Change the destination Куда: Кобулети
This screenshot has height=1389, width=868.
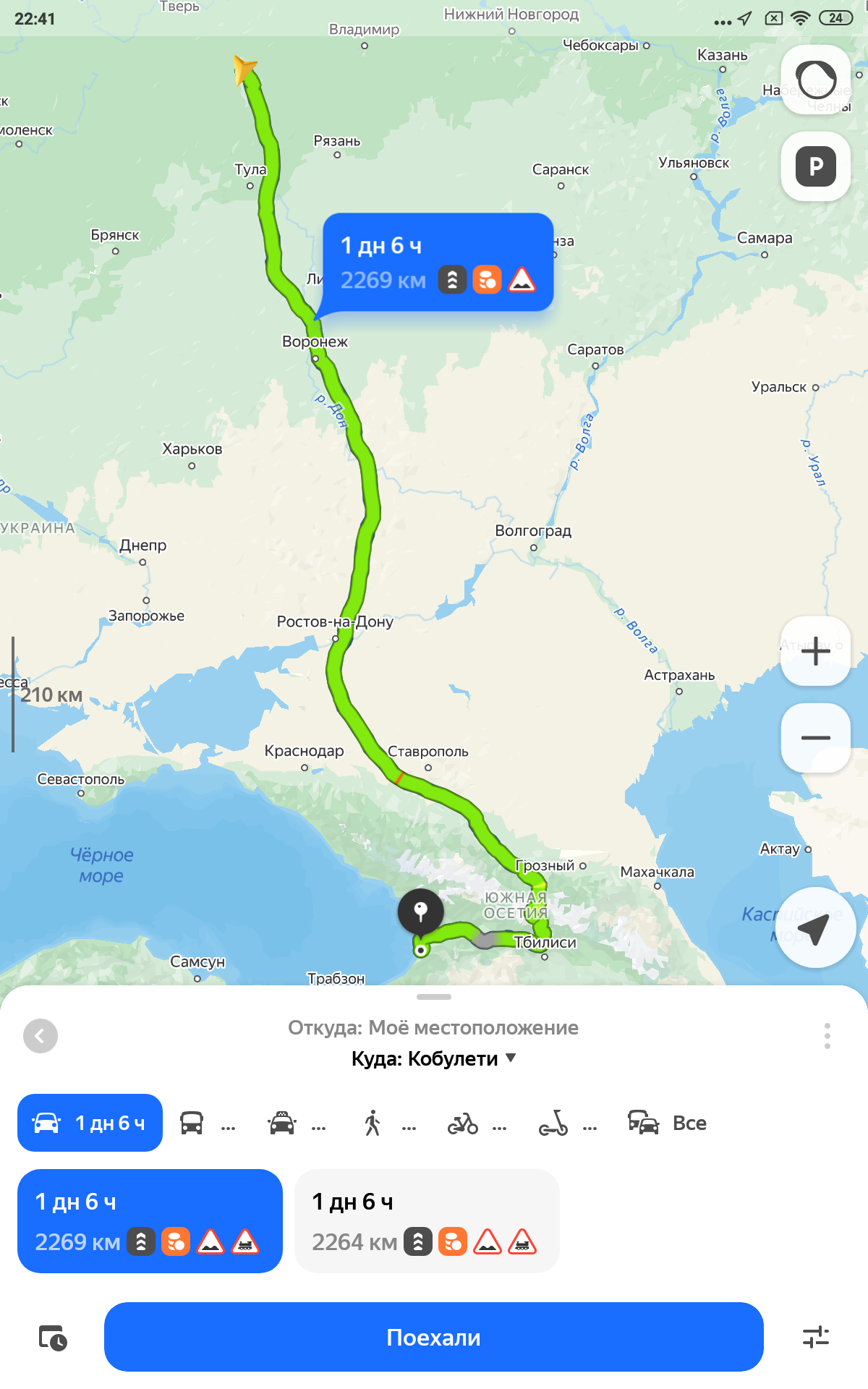click(434, 1058)
